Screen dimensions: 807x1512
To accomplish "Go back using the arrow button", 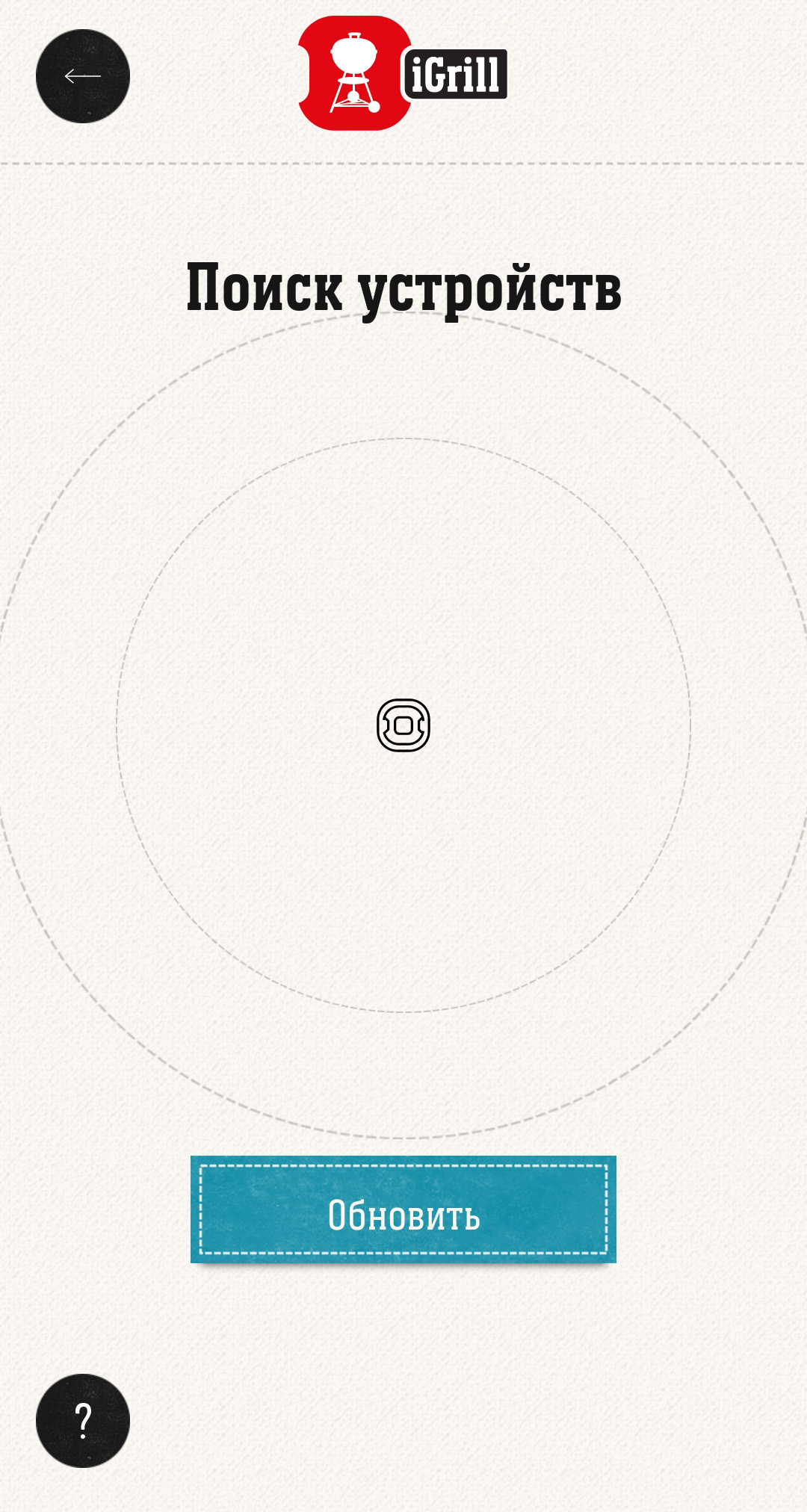I will point(83,76).
